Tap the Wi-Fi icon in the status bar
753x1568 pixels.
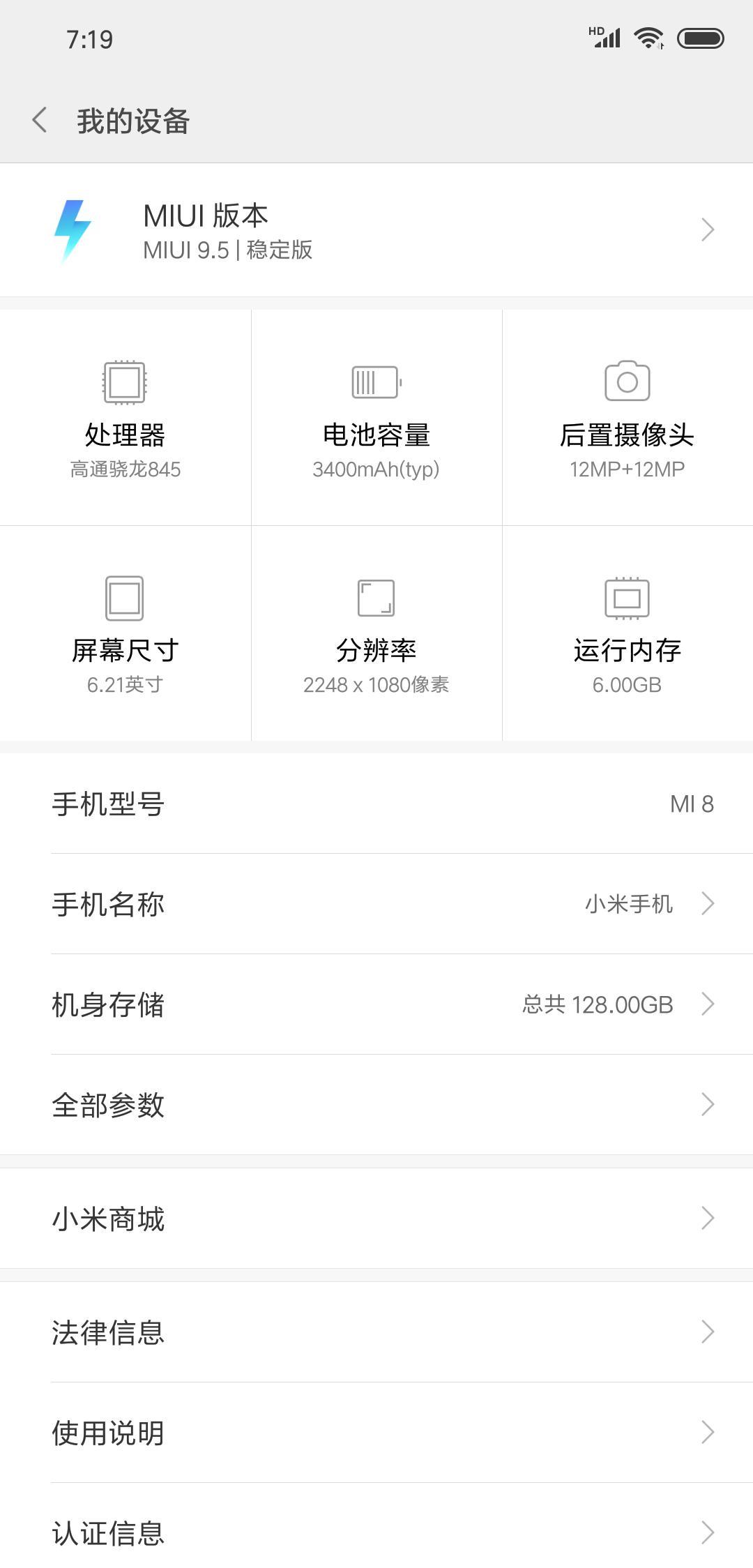pos(648,40)
